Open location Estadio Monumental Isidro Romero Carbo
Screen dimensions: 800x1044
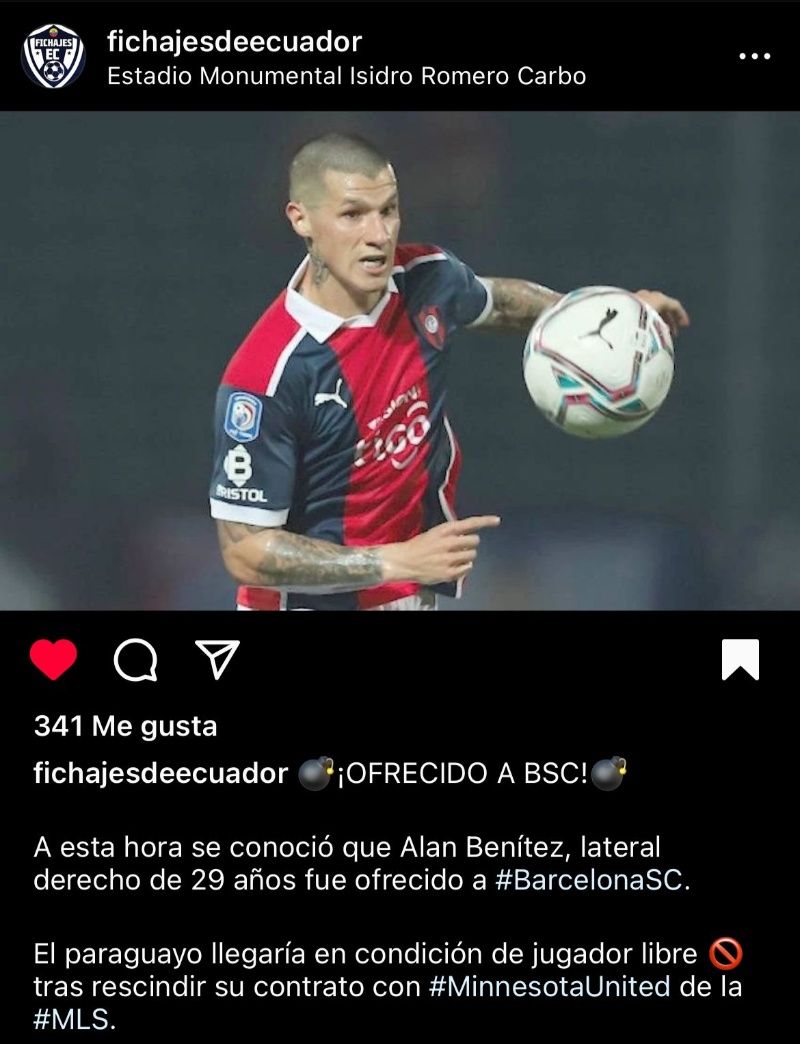point(346,76)
